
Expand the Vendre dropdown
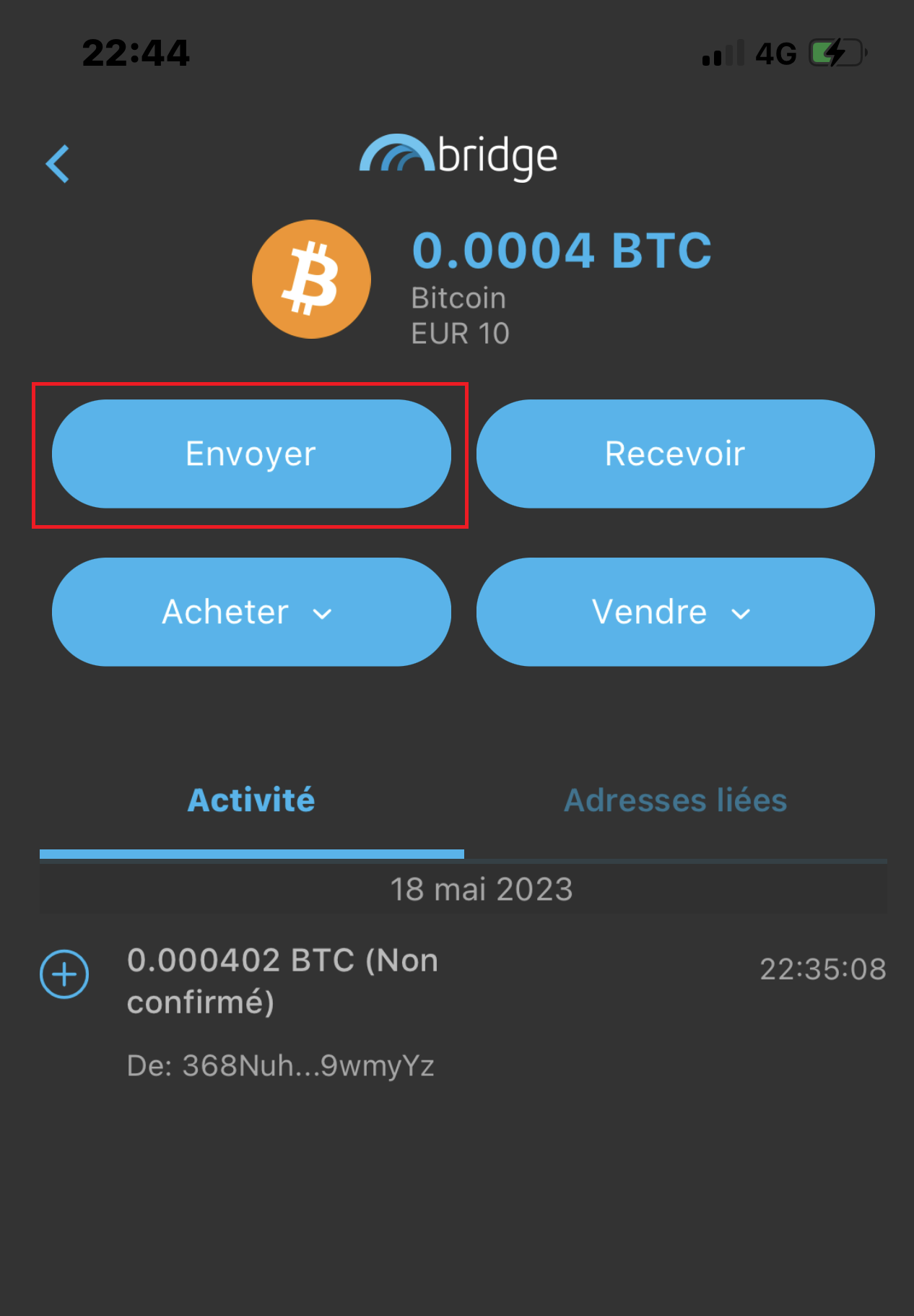675,612
